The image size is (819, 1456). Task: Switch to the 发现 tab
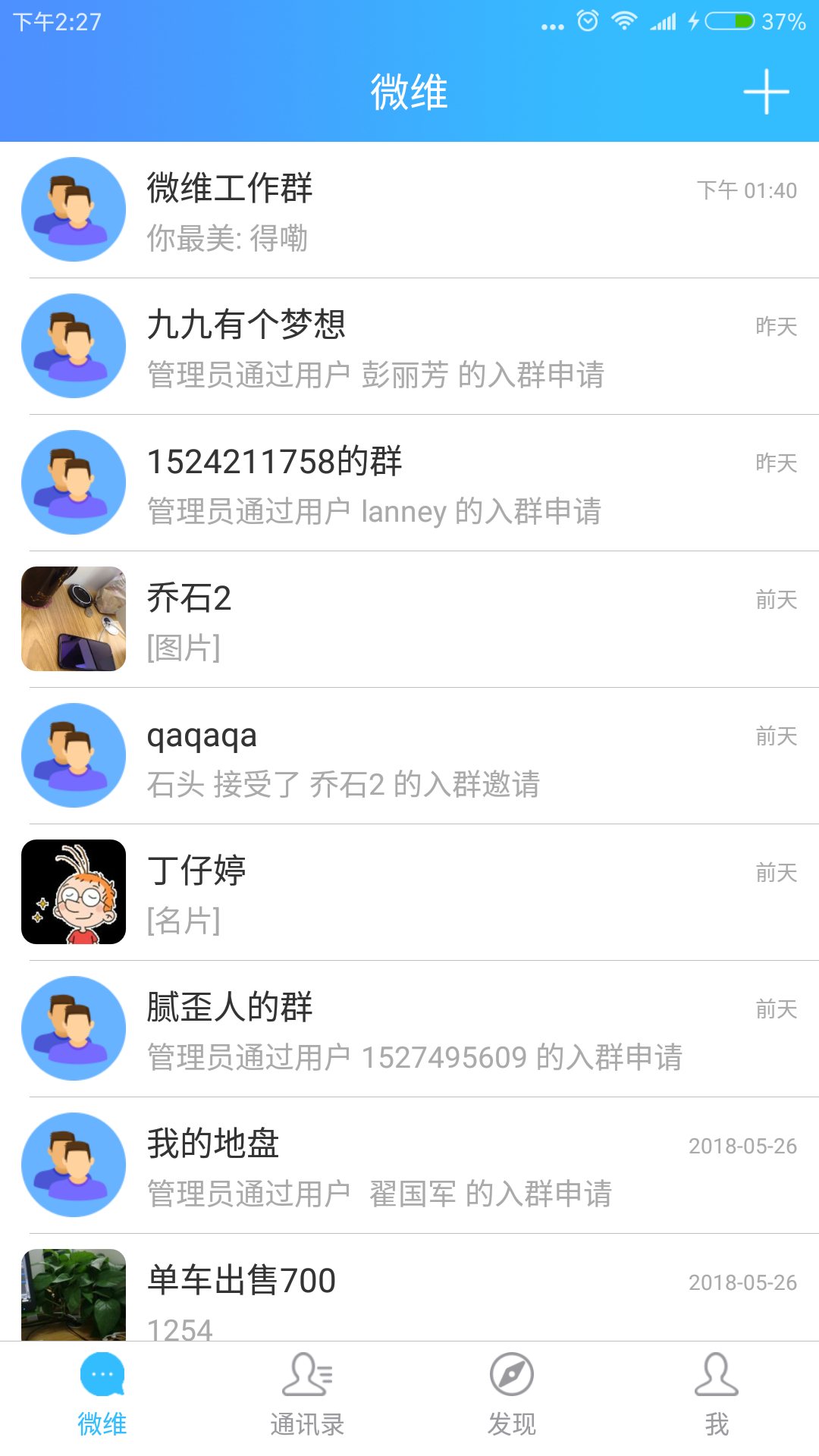512,1395
